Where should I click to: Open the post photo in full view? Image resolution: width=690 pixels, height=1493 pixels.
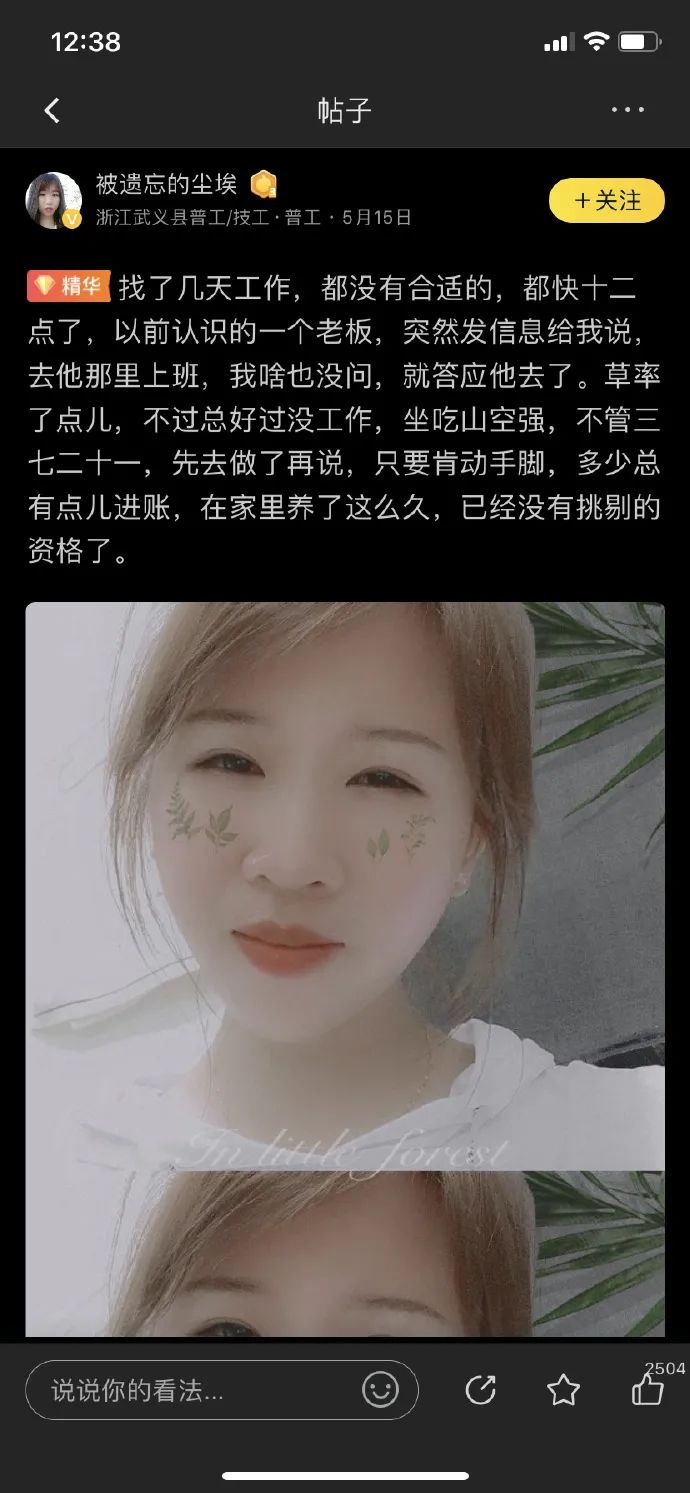pos(344,880)
